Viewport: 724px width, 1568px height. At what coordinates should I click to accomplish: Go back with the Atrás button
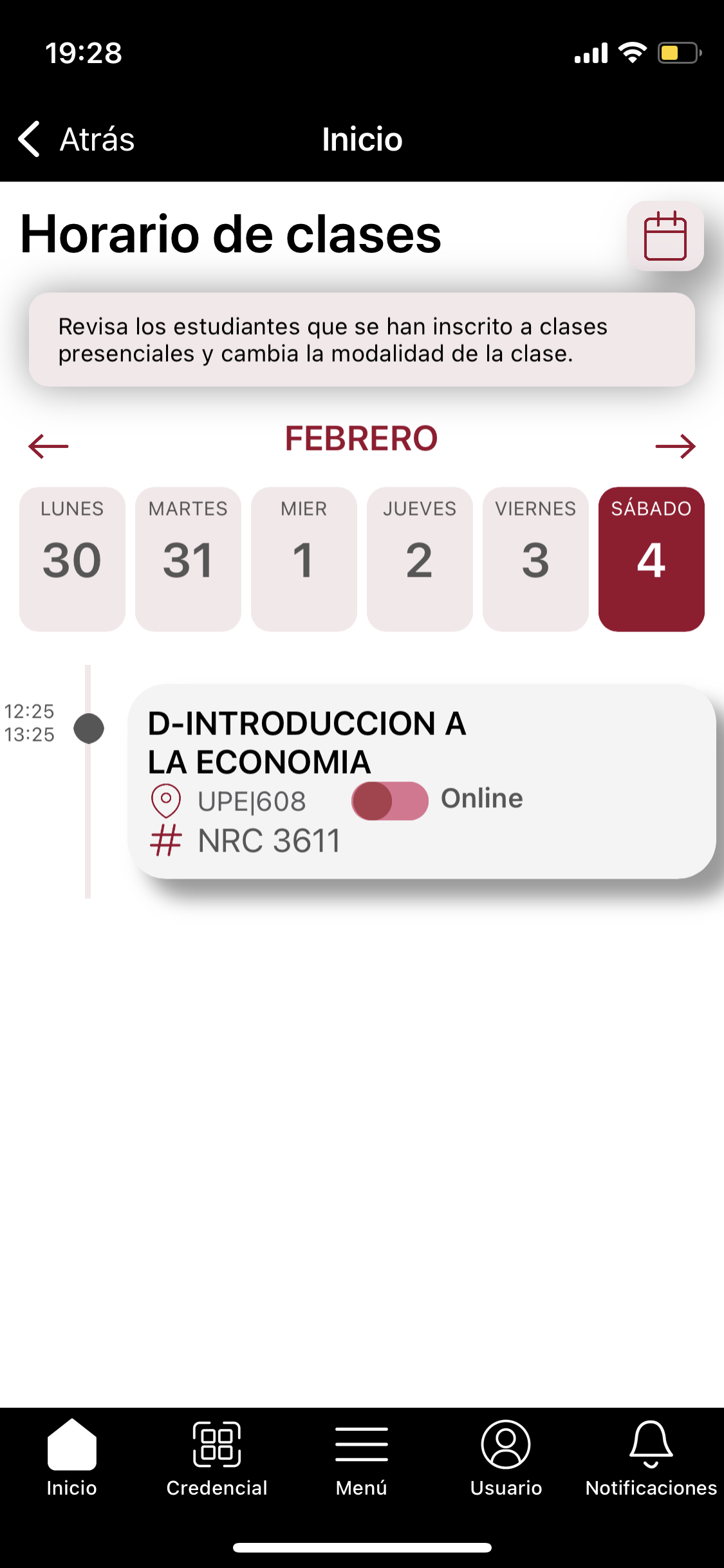(x=77, y=139)
